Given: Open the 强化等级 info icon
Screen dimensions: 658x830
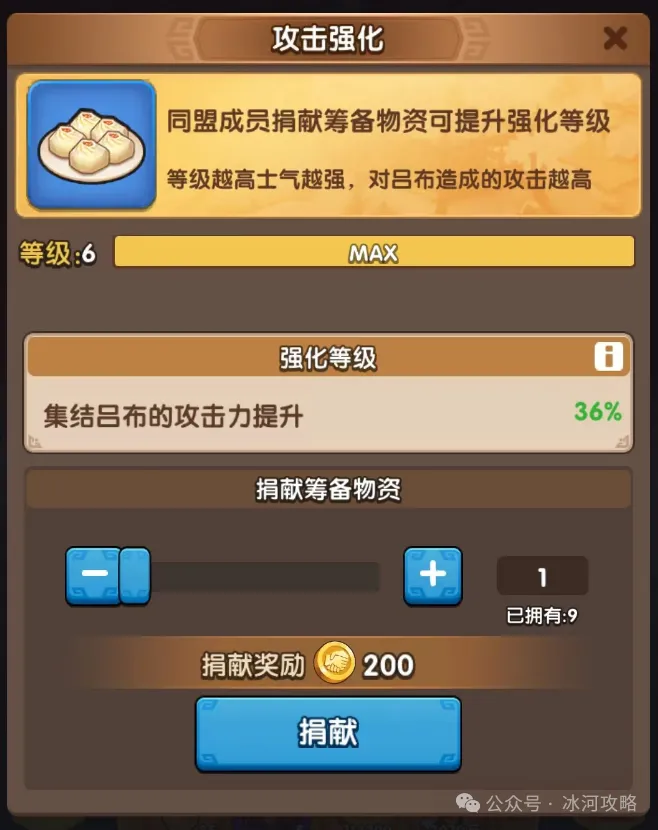Looking at the screenshot, I should (x=608, y=356).
